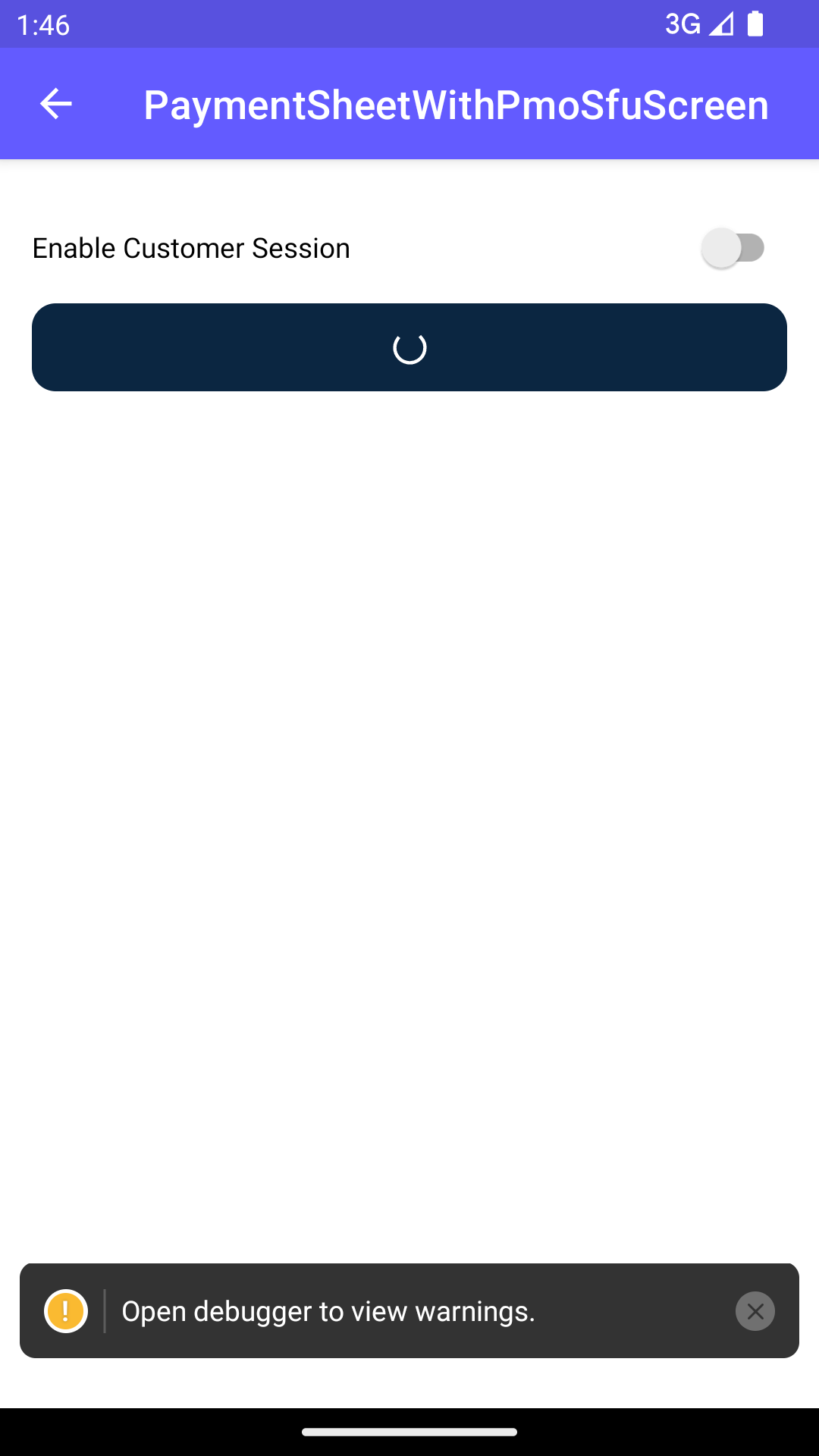
Task: Dismiss the warnings banner
Action: pos(755,1311)
